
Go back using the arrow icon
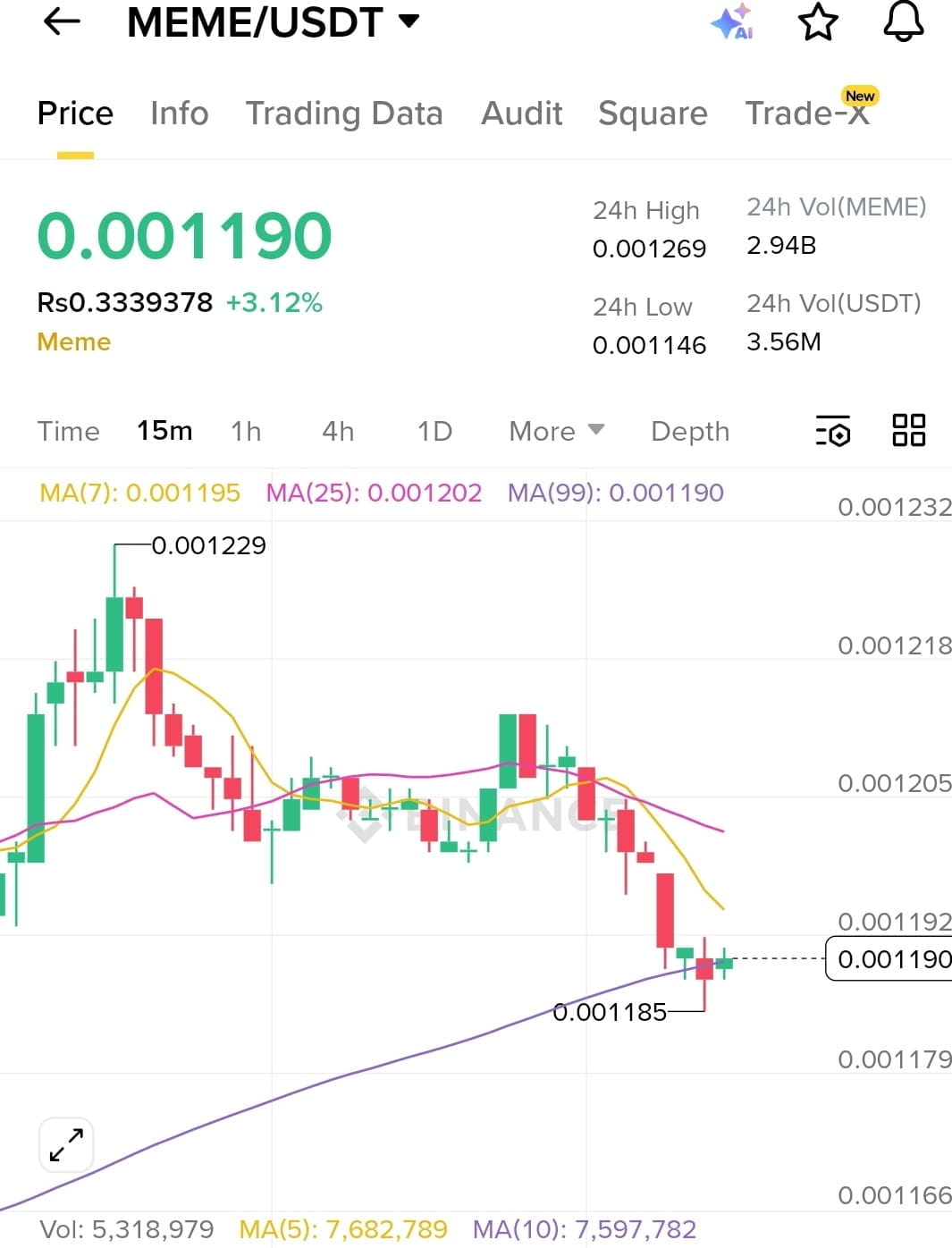coord(62,21)
